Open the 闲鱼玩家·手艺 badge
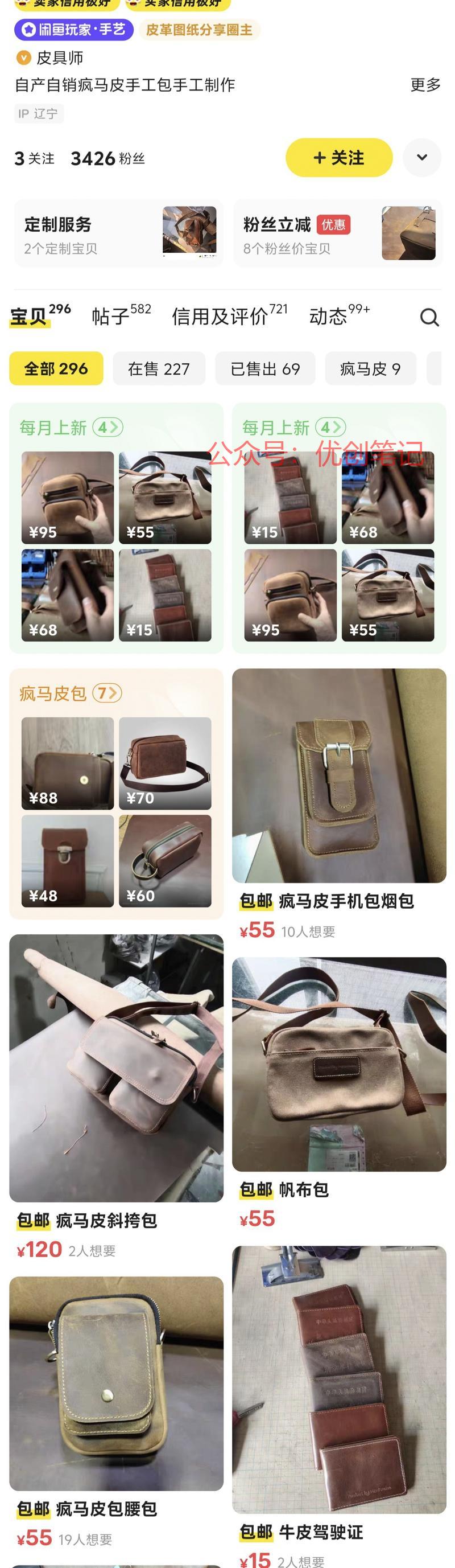 click(x=73, y=29)
